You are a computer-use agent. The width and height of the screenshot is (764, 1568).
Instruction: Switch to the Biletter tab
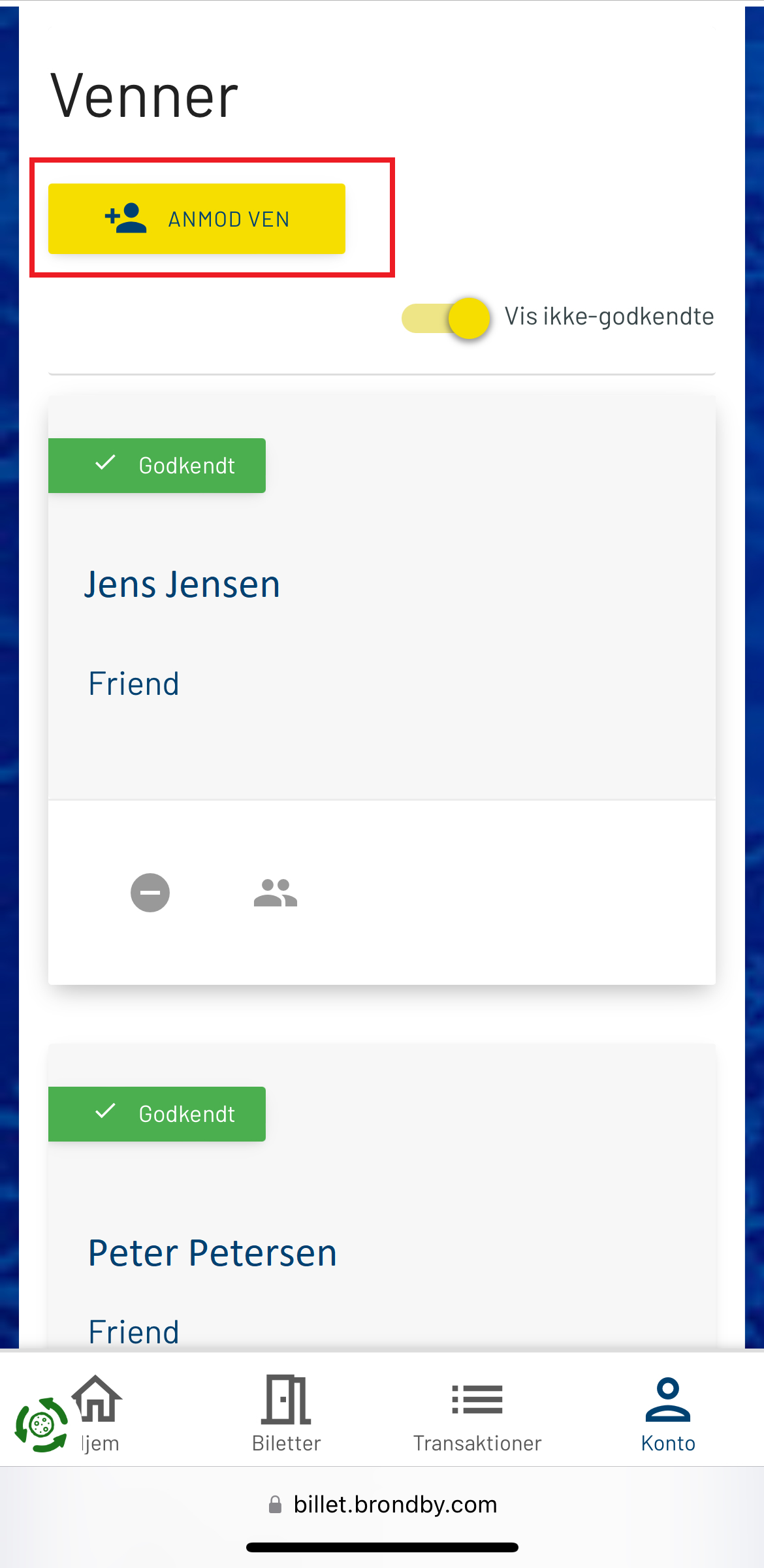[x=286, y=1413]
